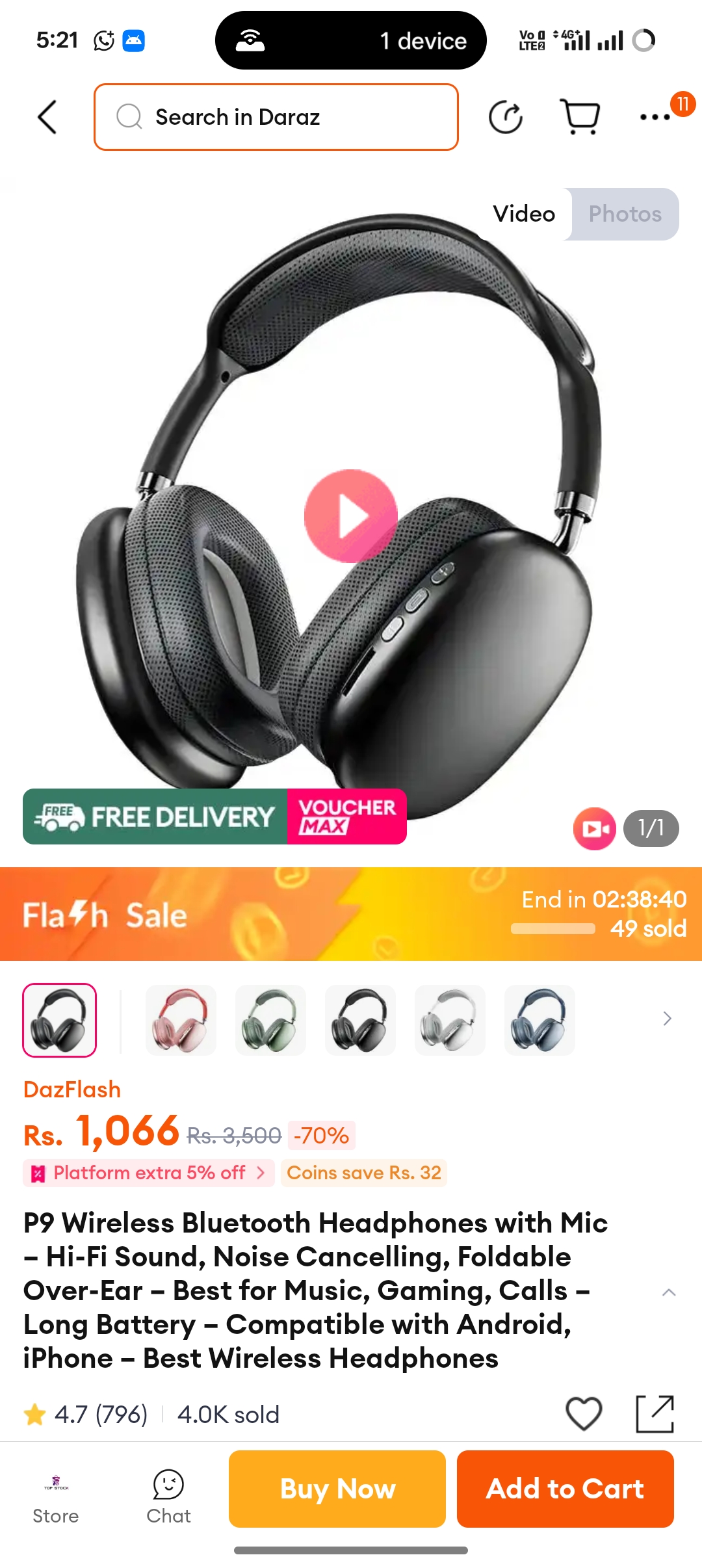Go back using the arrow

click(x=47, y=117)
